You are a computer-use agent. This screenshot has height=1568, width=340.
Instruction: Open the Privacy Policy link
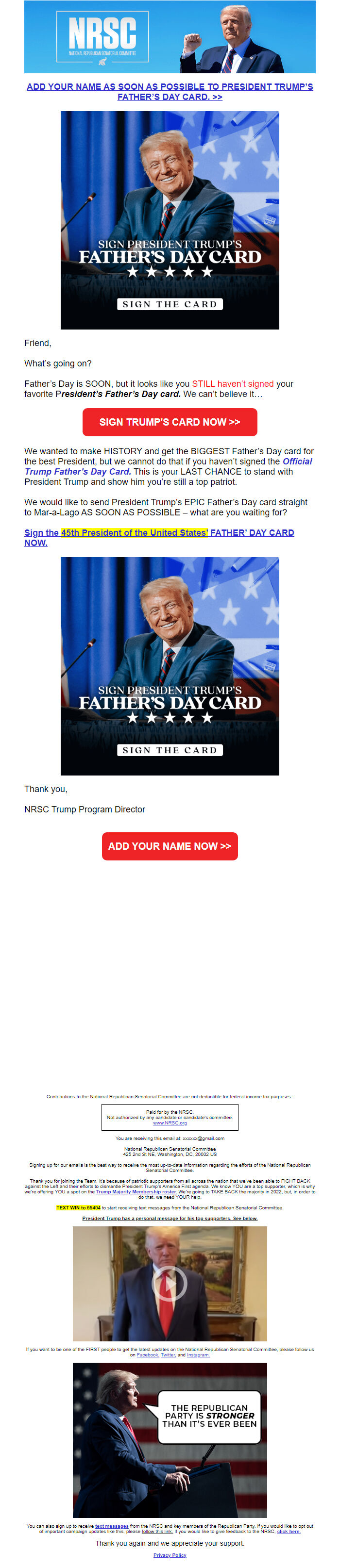pos(170,1555)
